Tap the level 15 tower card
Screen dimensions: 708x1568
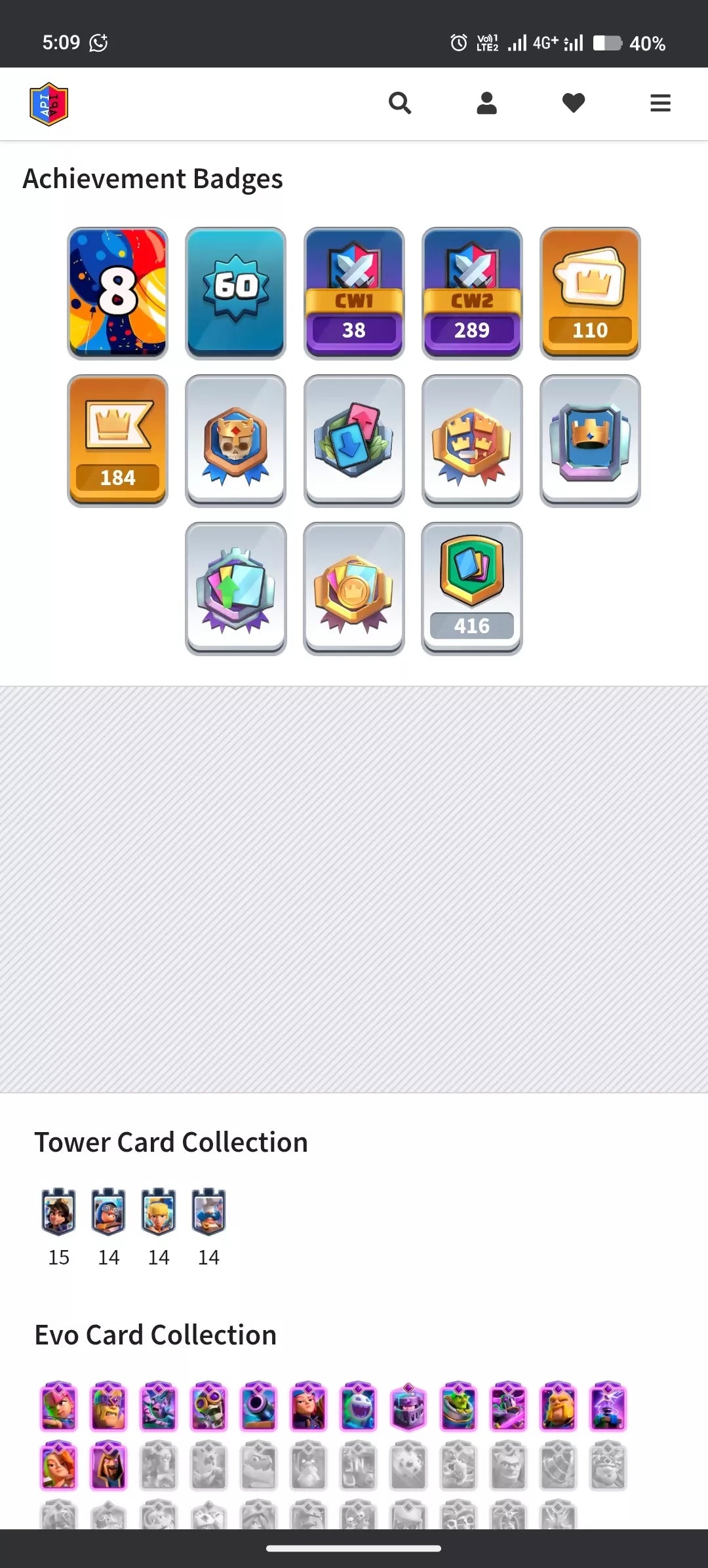coord(59,1211)
